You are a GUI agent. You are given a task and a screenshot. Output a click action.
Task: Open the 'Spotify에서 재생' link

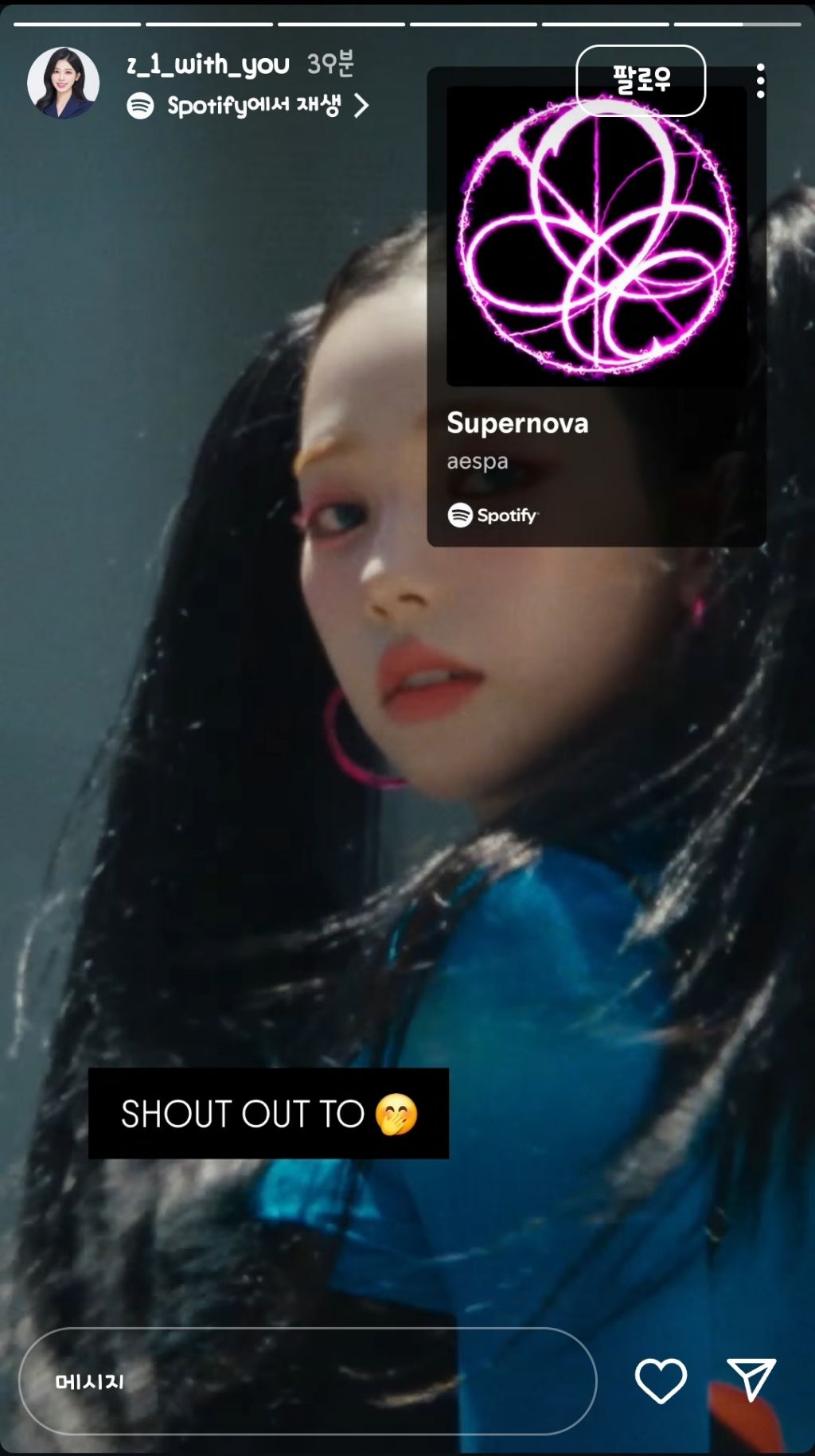tap(248, 106)
